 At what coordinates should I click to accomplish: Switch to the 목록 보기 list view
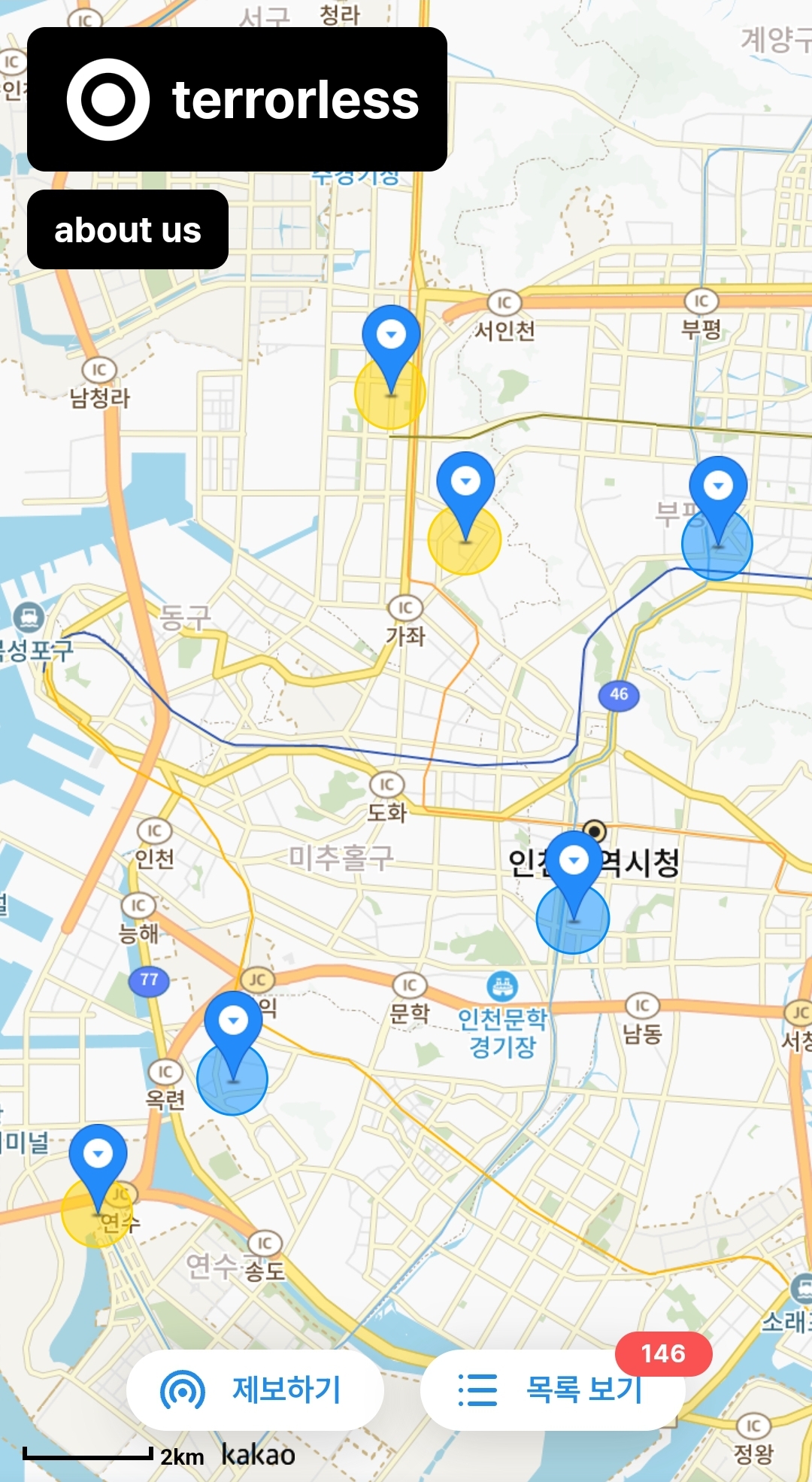pyautogui.click(x=553, y=1390)
